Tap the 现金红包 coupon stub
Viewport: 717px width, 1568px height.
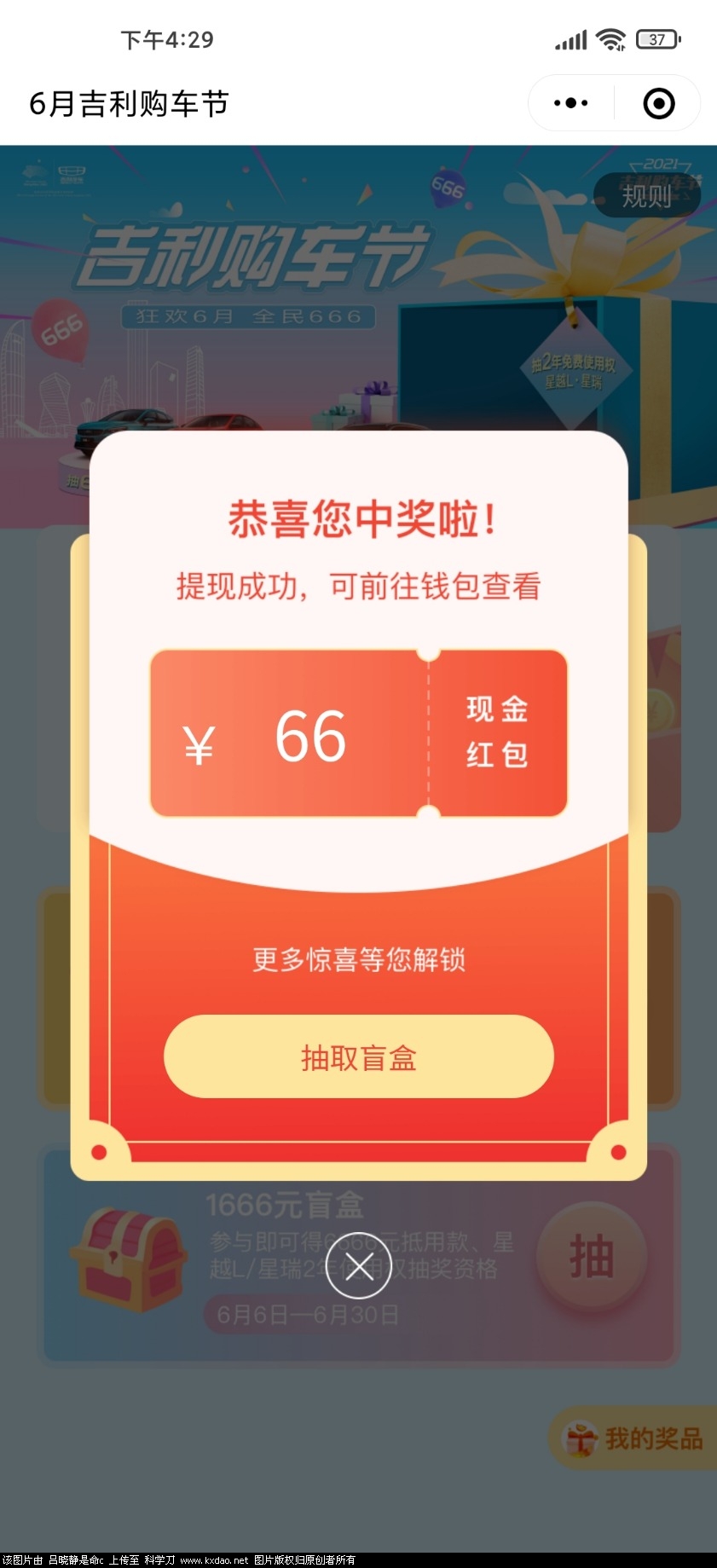tap(497, 732)
